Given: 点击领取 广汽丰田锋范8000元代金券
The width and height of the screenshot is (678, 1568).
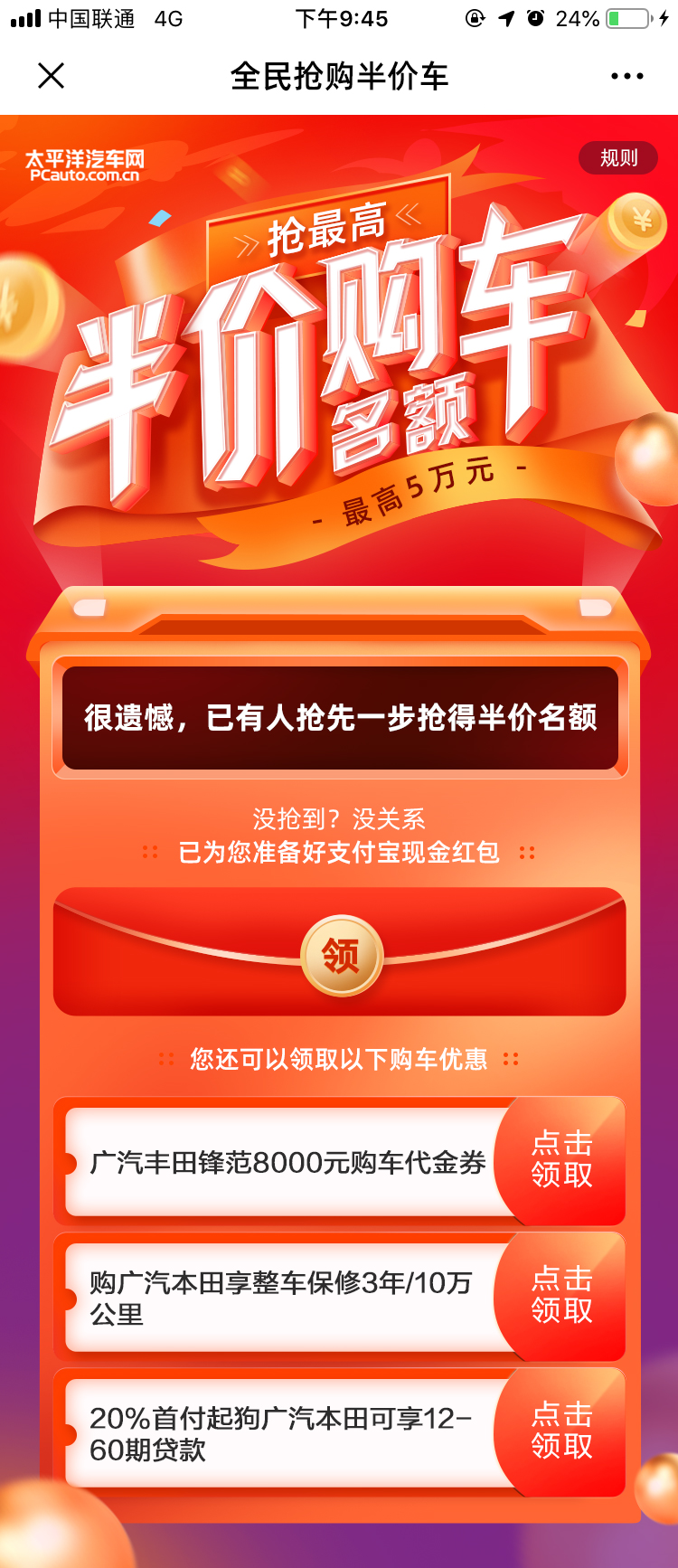Looking at the screenshot, I should [561, 1159].
